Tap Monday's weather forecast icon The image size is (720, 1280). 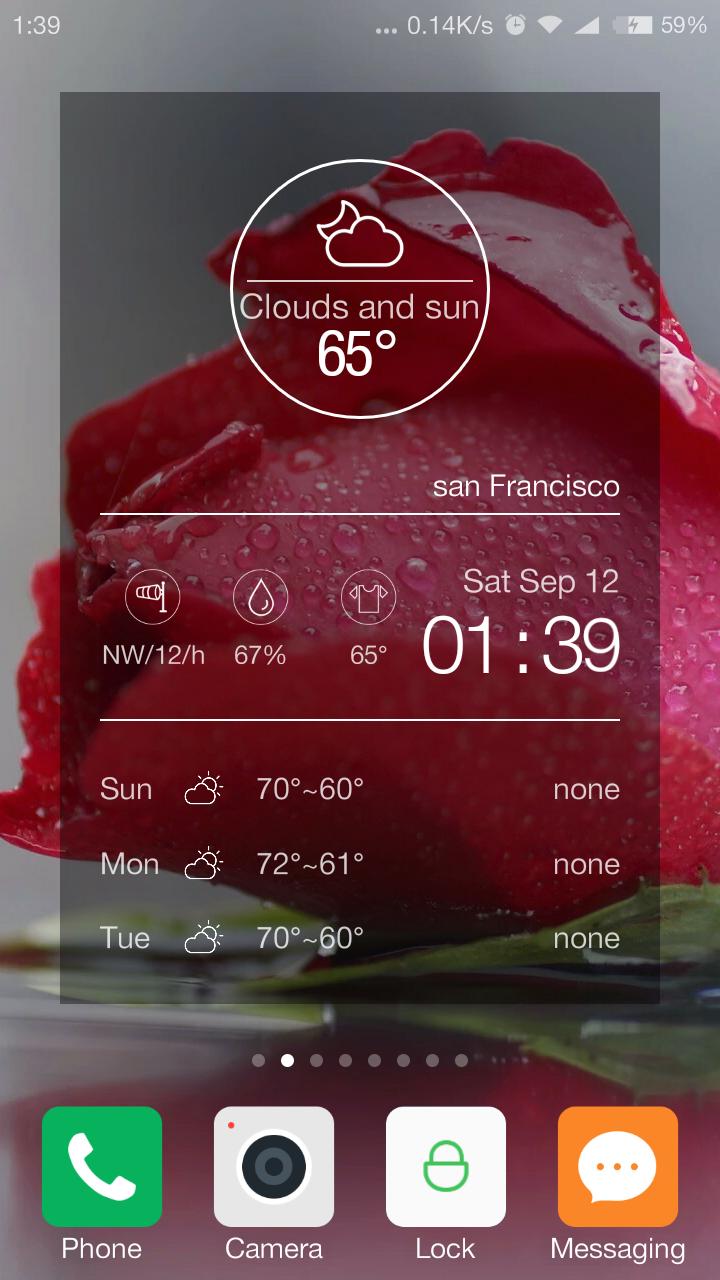coord(202,863)
